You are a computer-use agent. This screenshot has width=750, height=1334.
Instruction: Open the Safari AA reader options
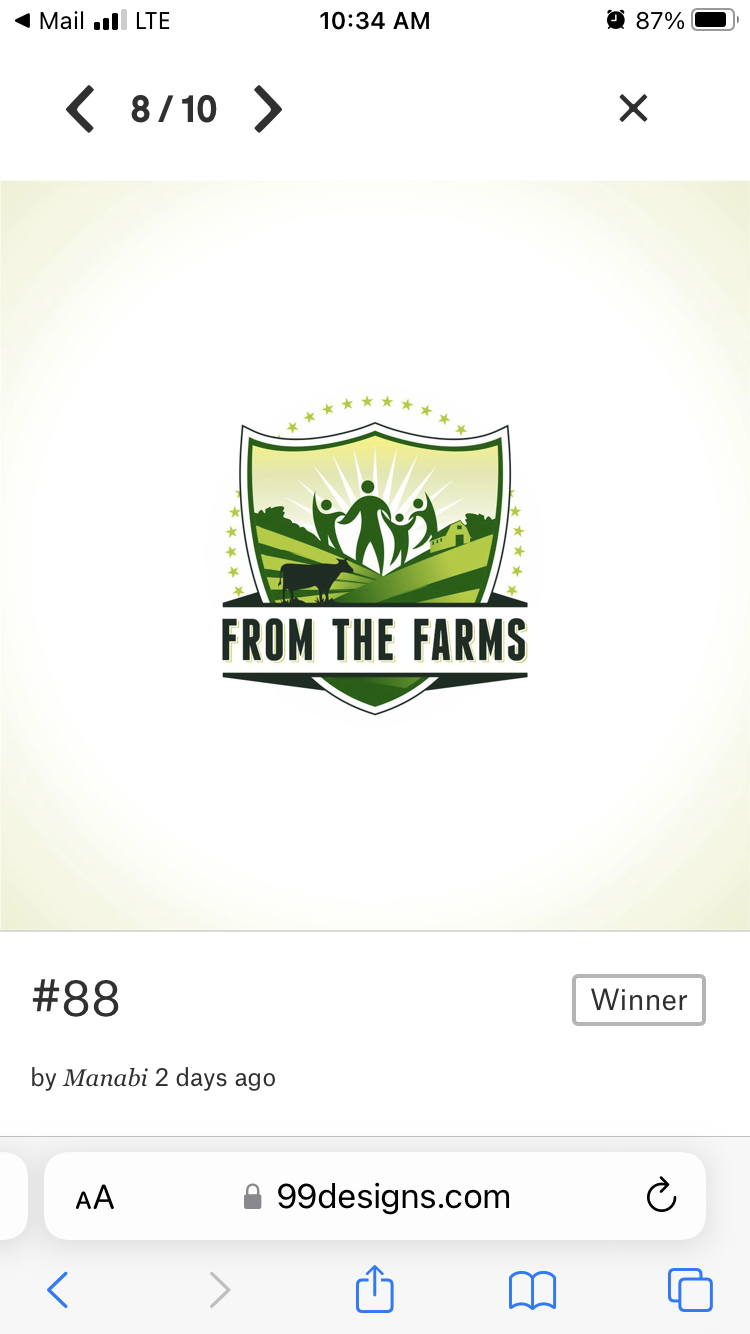coord(95,1197)
